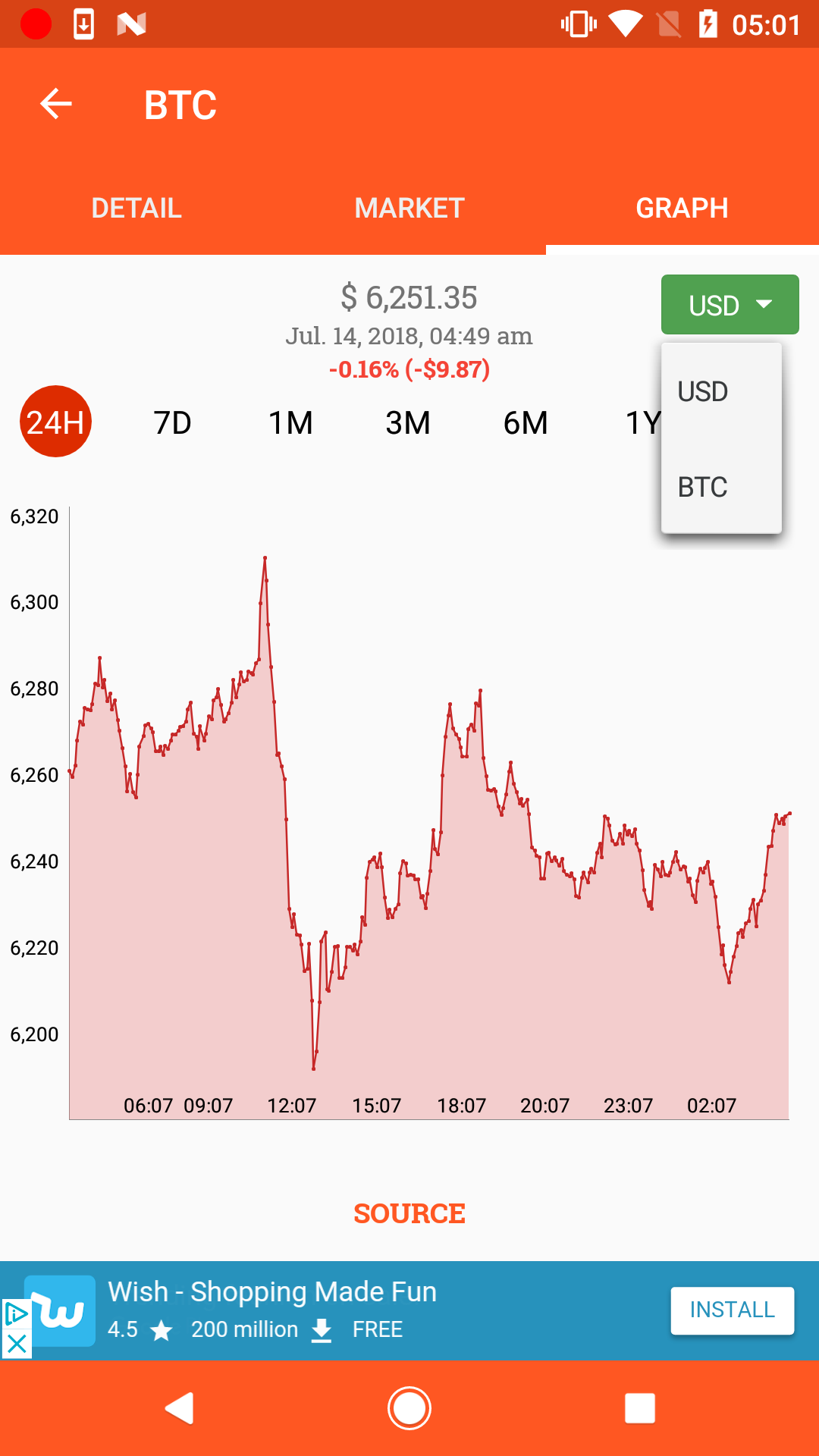Screen dimensions: 819x1456
Task: Switch to the DETAIL tab
Action: (136, 208)
